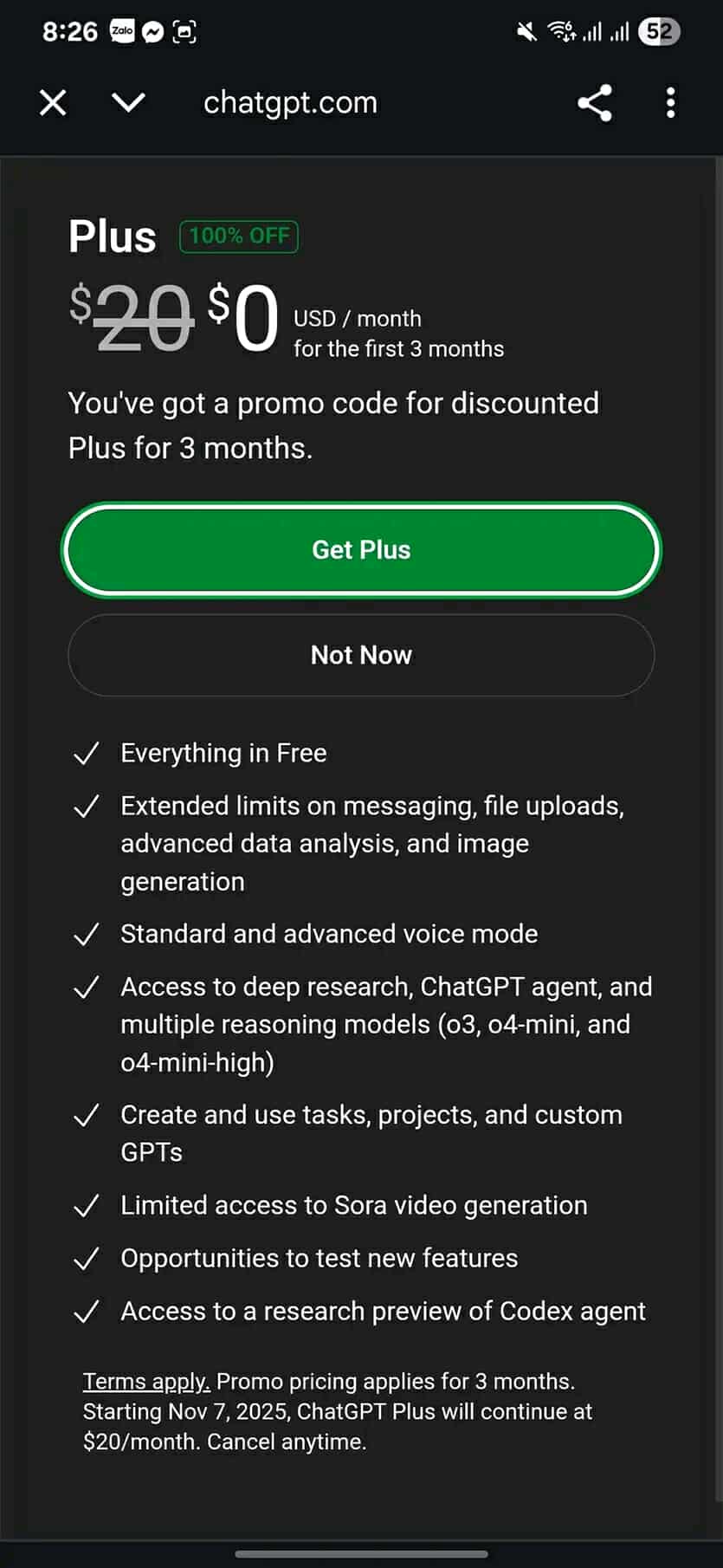Tap the green Get Plus button

[361, 550]
